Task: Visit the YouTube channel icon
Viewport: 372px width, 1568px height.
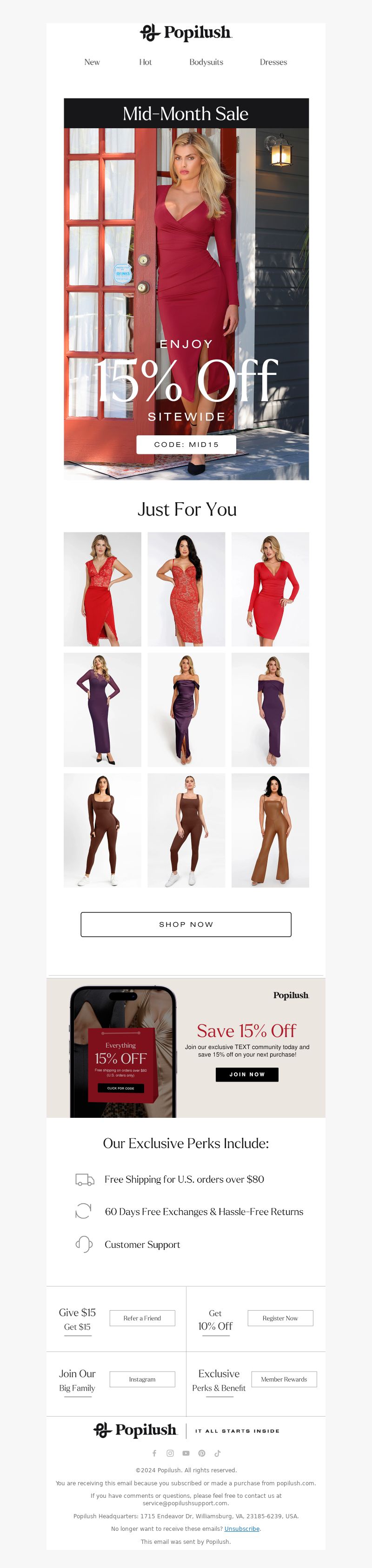Action: click(186, 1453)
